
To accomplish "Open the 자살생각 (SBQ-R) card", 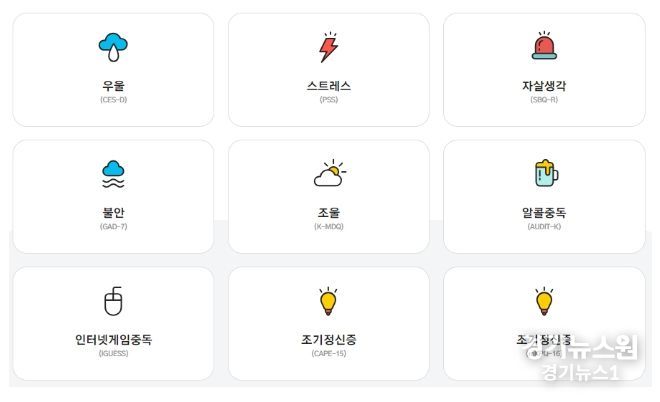I will 543,70.
